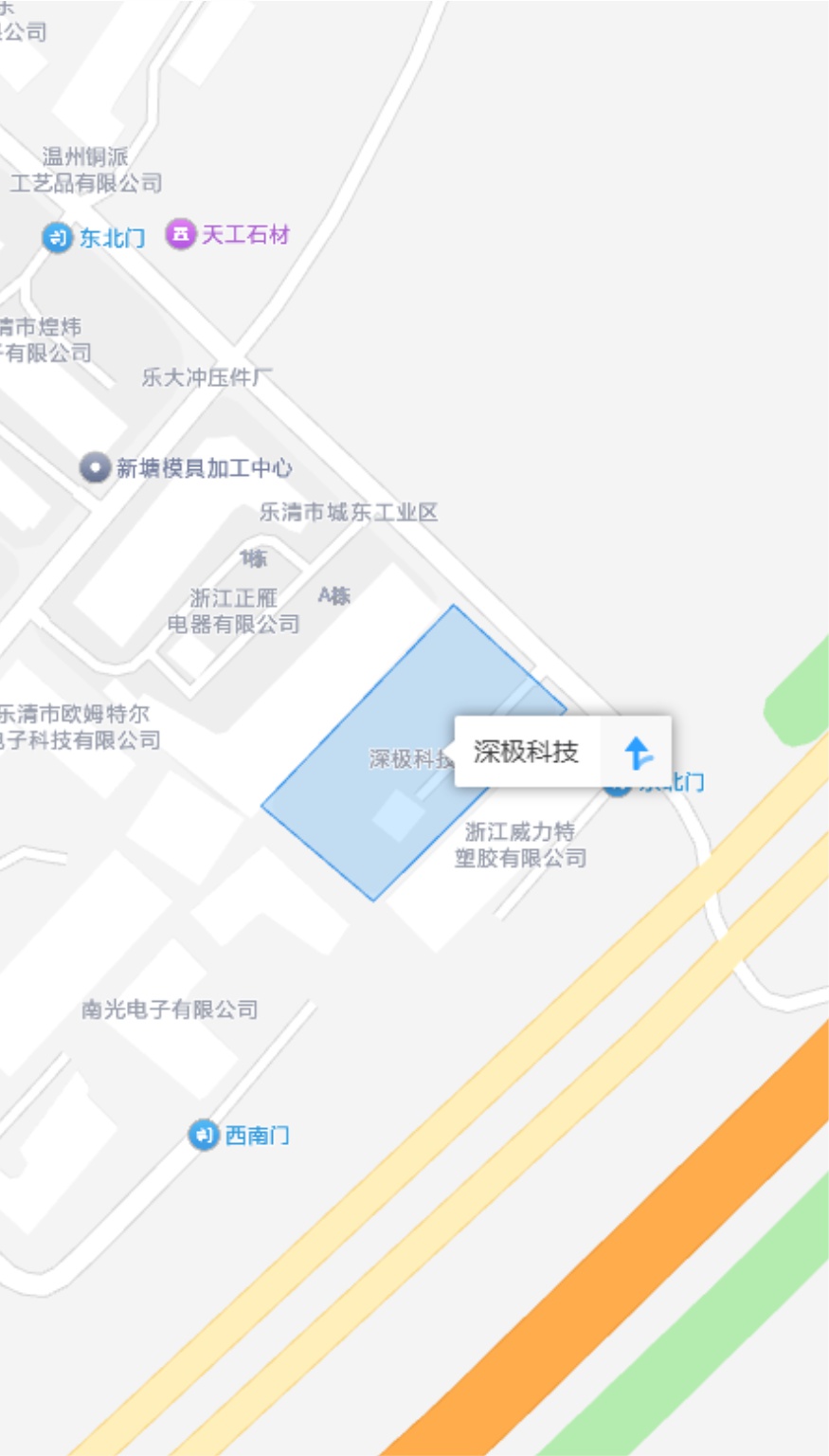Select the 天工石材 map marker
Screen dimensions: 829x1456
click(x=180, y=234)
